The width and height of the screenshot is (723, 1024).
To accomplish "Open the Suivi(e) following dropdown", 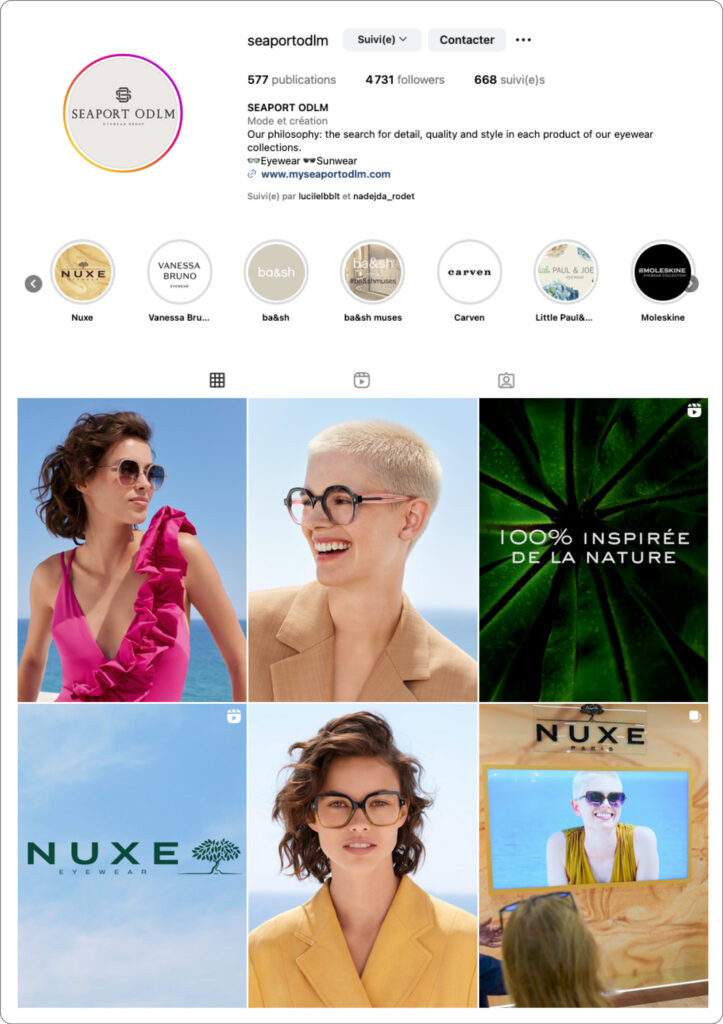I will (x=382, y=40).
